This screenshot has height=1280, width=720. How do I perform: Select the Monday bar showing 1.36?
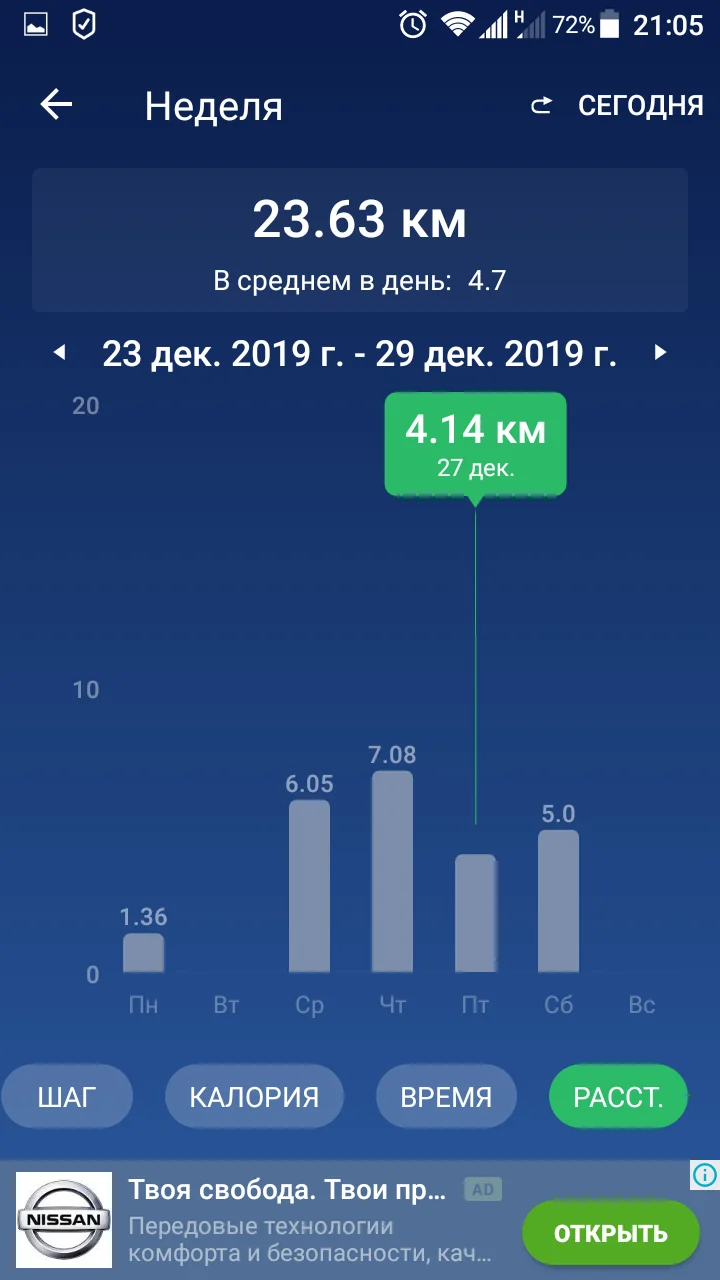pos(144,952)
